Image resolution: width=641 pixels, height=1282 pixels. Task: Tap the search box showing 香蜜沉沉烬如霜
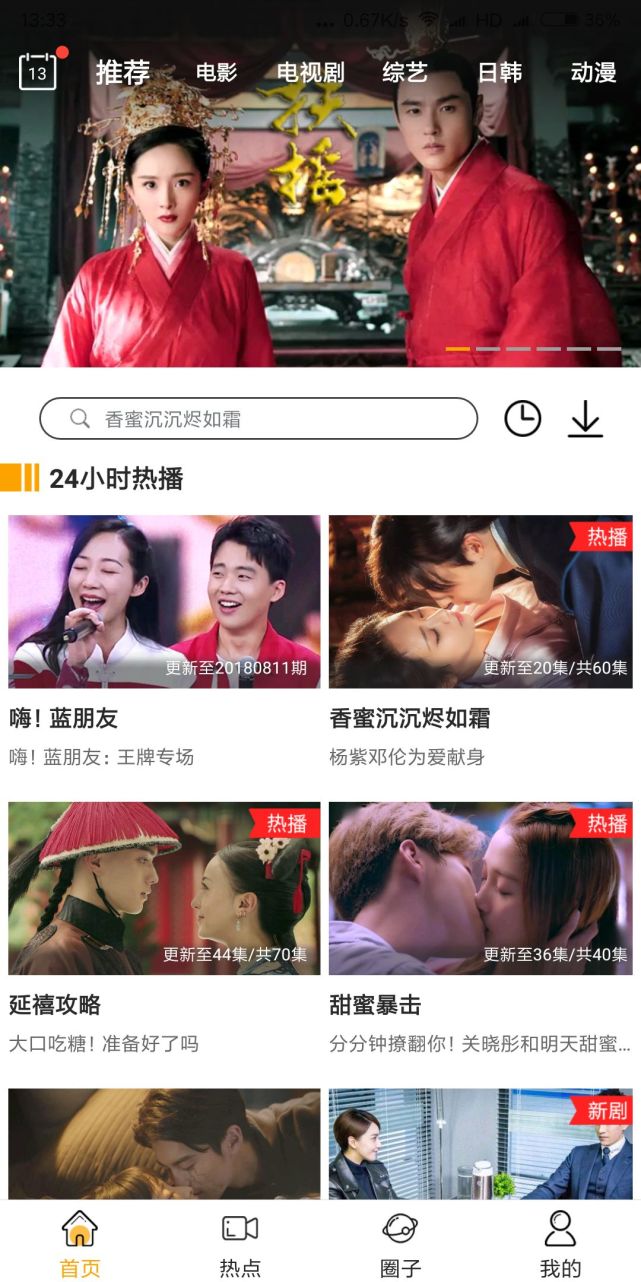pyautogui.click(x=258, y=419)
